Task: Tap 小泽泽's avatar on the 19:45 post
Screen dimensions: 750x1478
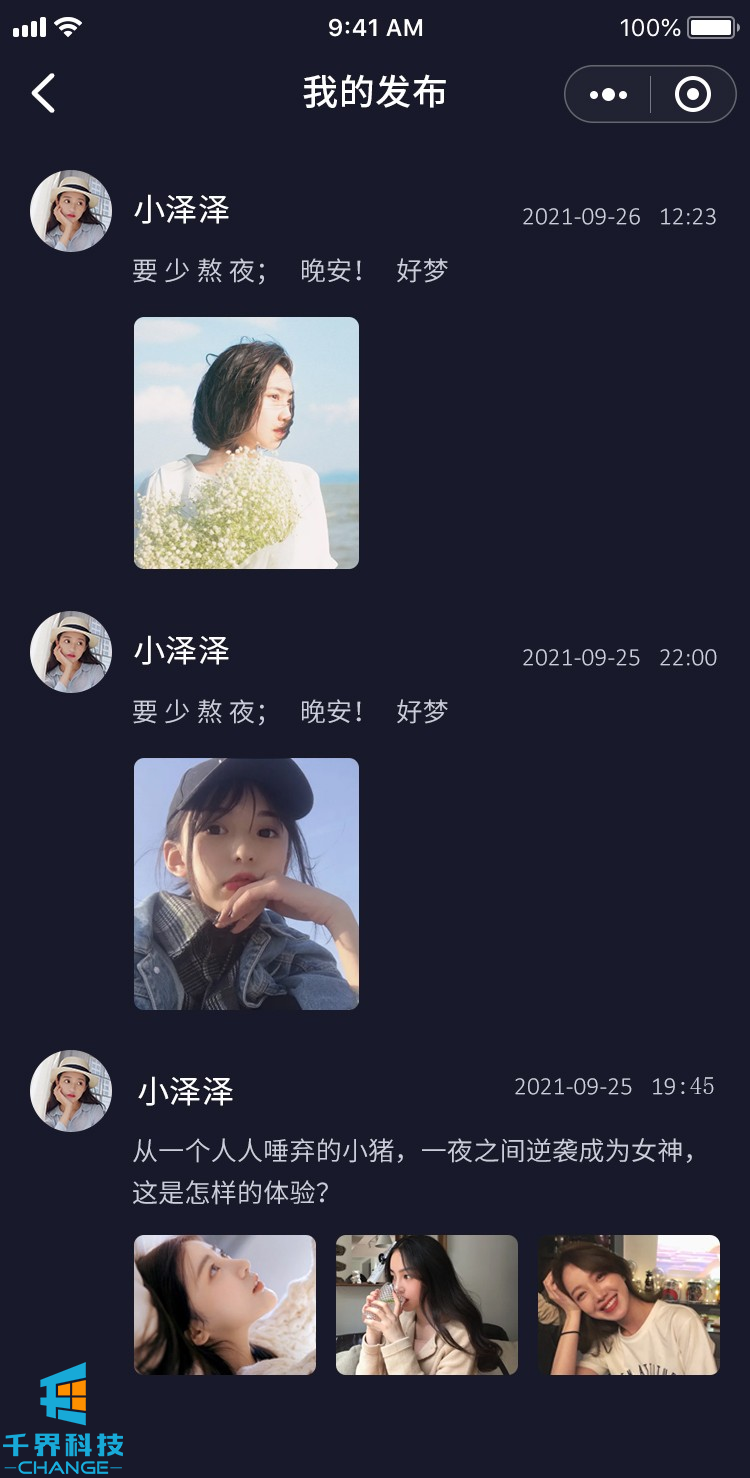Action: [x=71, y=1091]
